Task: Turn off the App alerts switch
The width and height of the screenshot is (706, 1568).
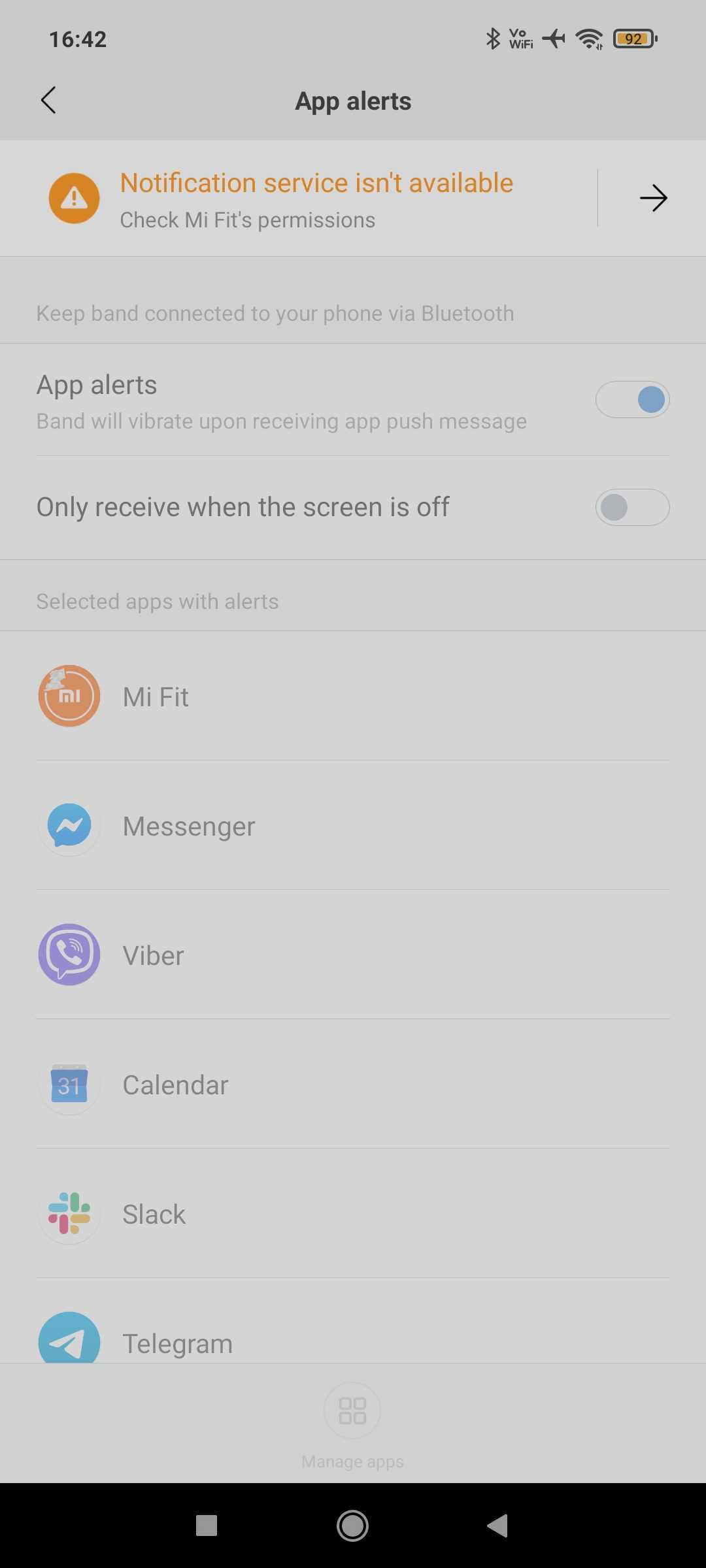Action: (x=632, y=400)
